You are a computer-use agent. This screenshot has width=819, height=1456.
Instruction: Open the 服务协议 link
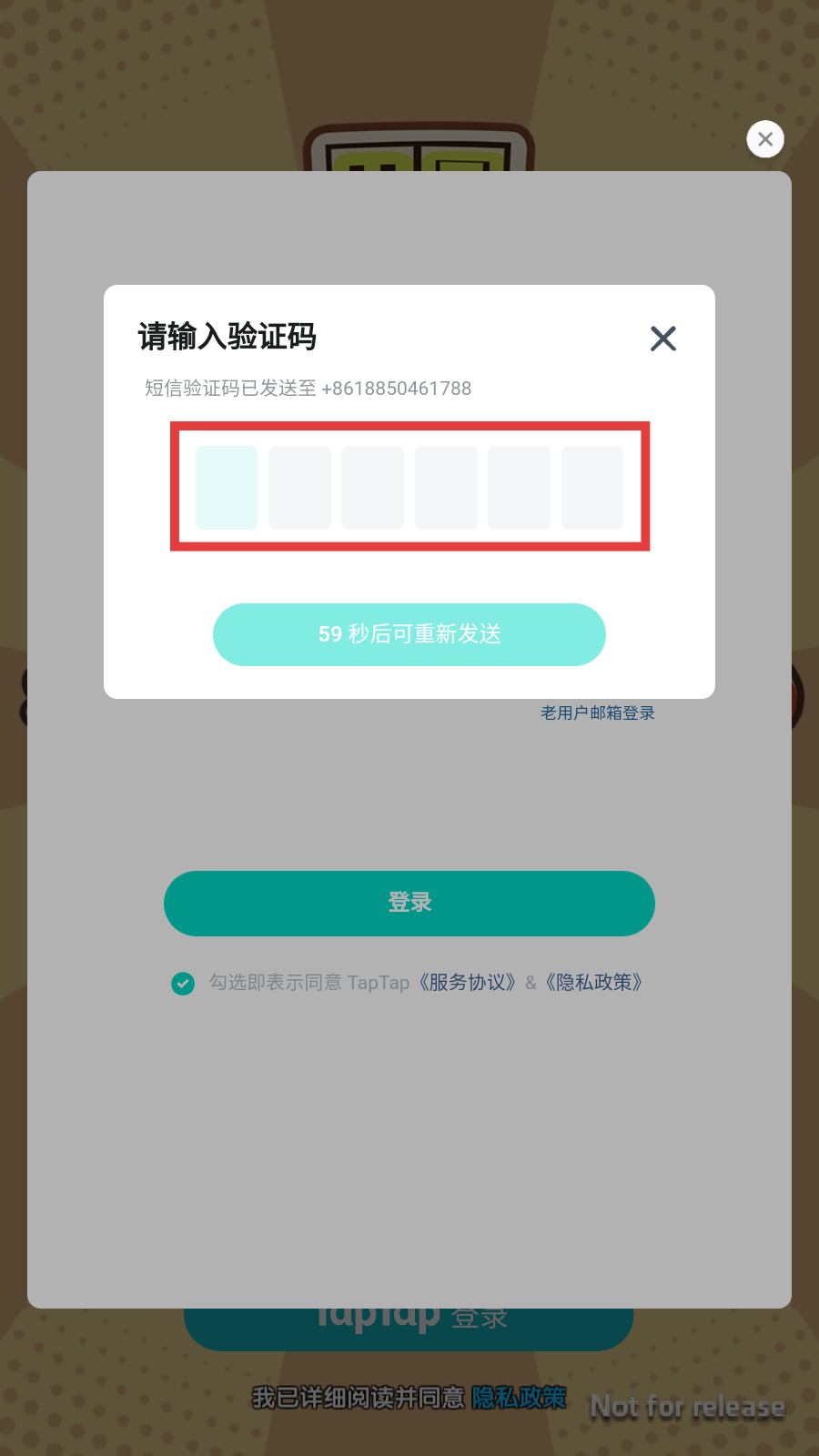468,983
